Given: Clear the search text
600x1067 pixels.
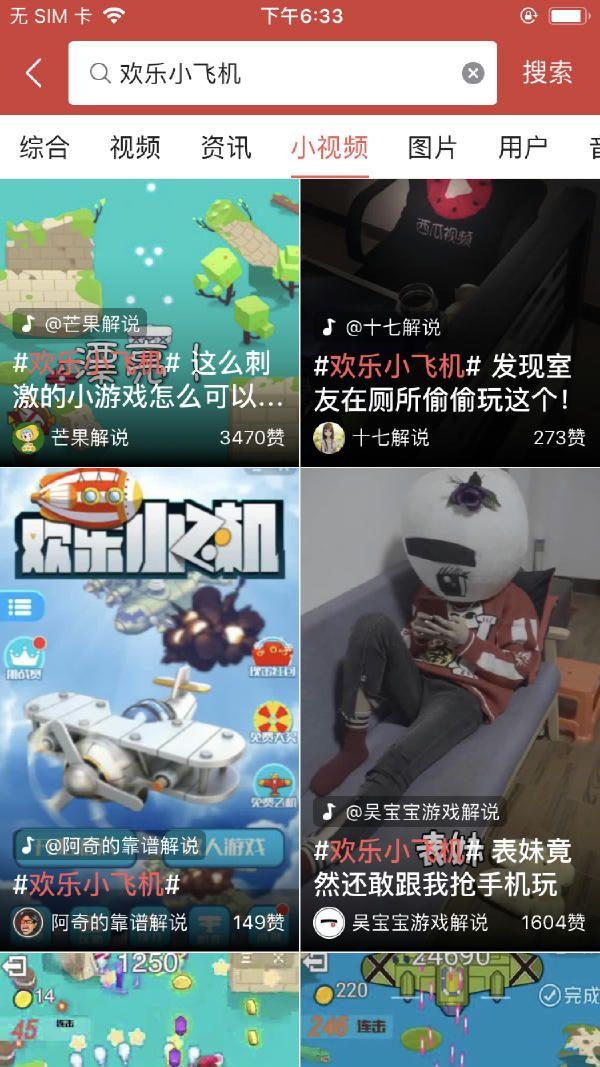Looking at the screenshot, I should pos(473,73).
